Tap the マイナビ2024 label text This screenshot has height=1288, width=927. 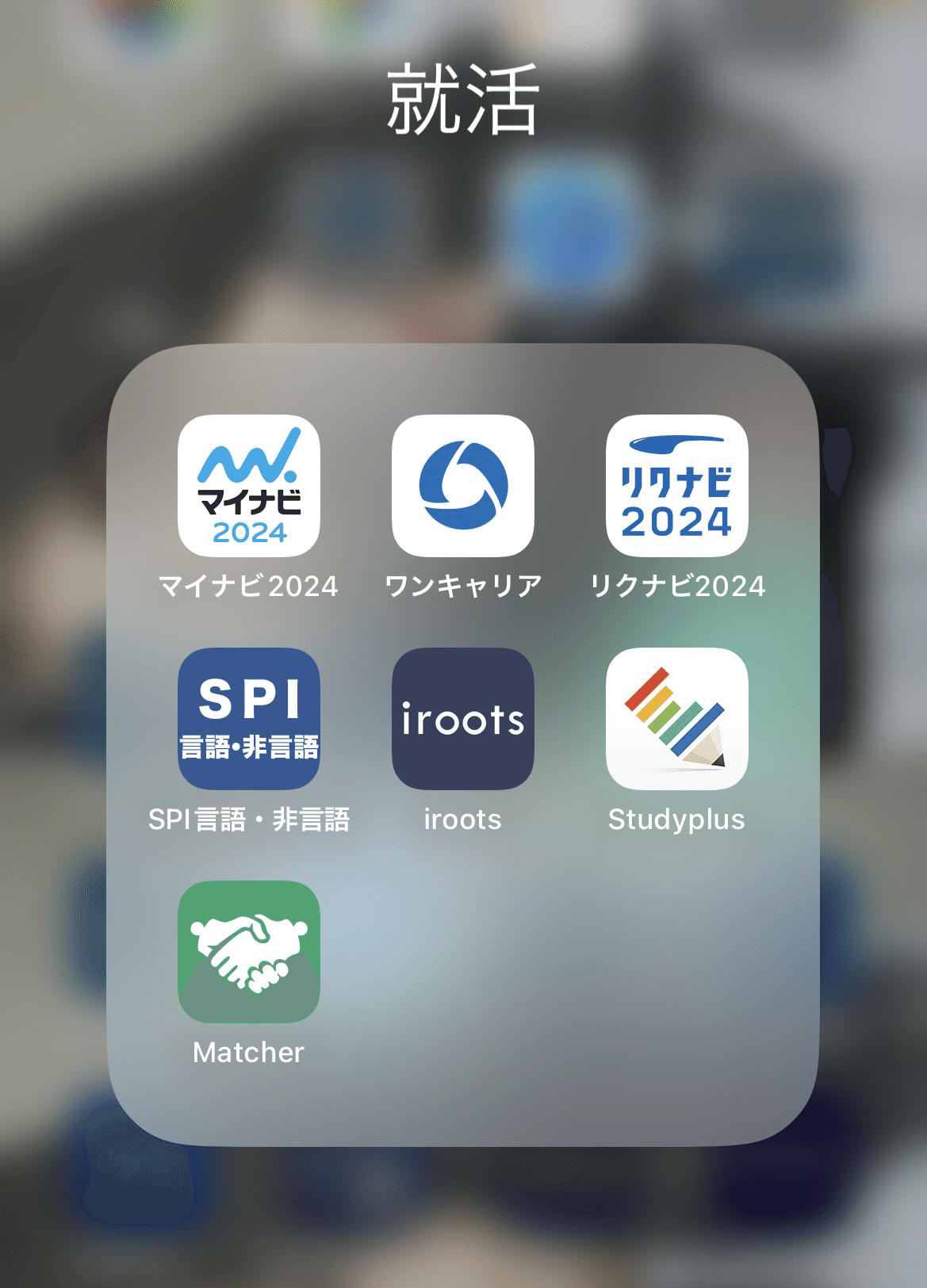[249, 584]
